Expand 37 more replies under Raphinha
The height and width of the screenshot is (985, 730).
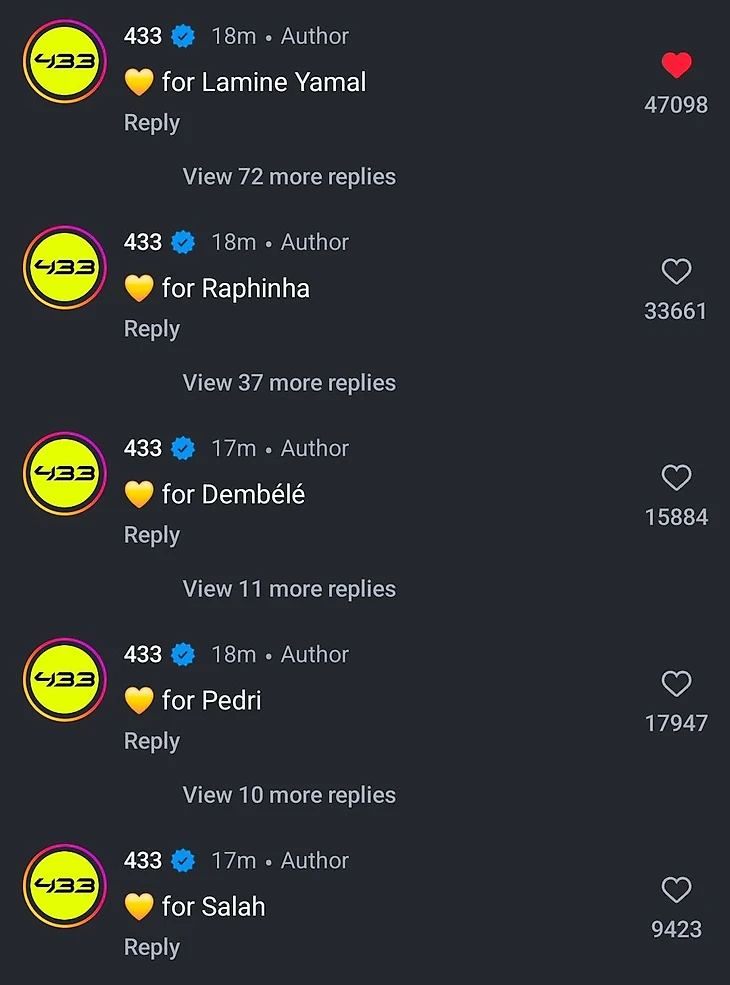click(x=289, y=383)
